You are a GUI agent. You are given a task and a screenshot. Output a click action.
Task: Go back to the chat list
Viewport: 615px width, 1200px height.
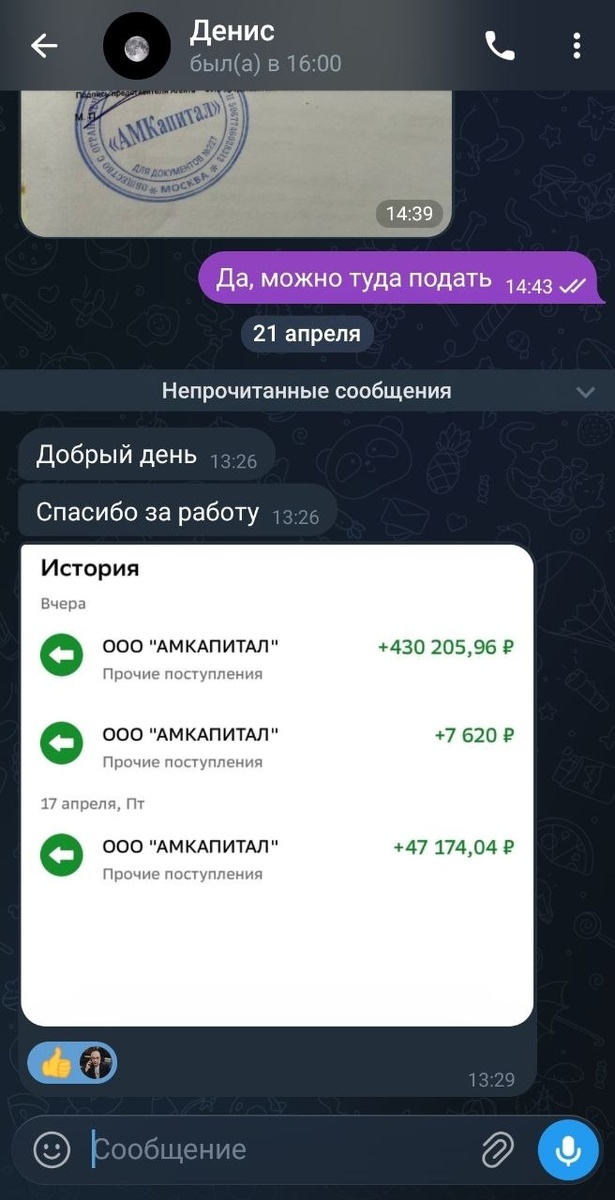pos(43,46)
